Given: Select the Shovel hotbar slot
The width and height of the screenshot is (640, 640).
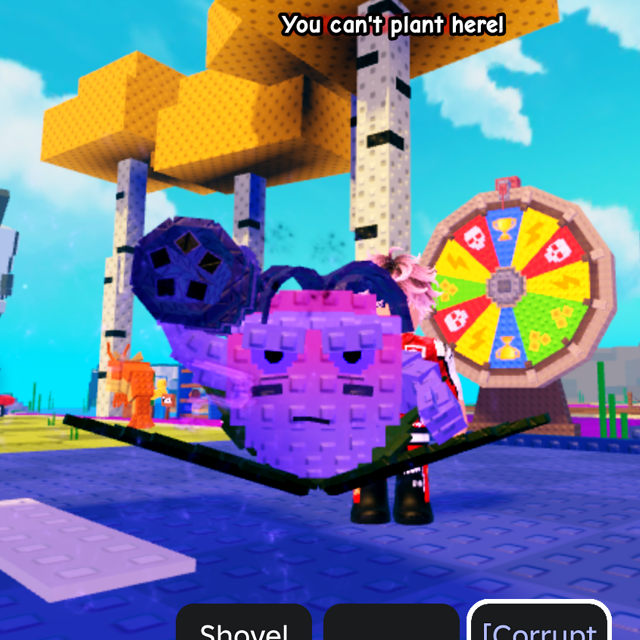Looking at the screenshot, I should (244, 624).
